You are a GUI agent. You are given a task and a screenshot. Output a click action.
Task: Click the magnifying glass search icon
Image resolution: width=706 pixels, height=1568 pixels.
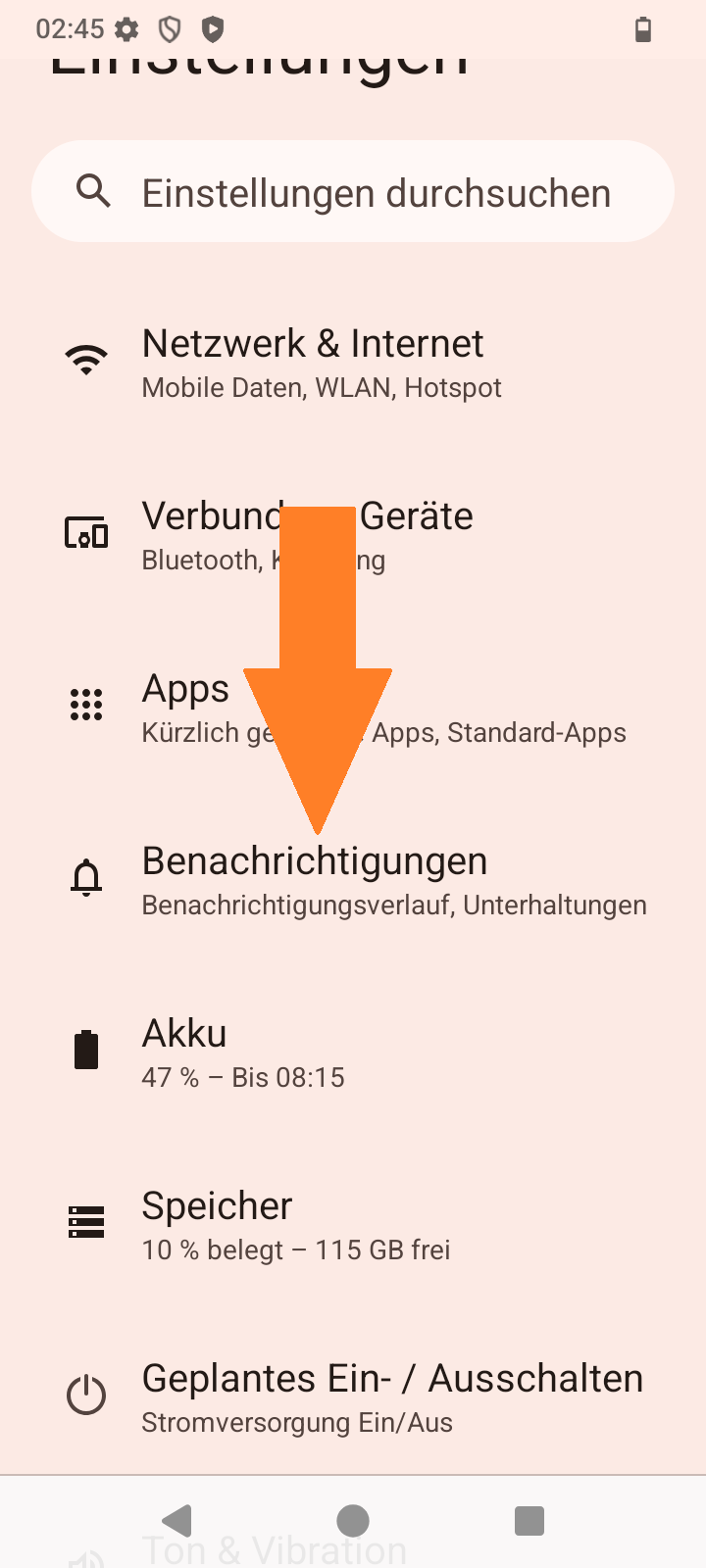[x=93, y=191]
